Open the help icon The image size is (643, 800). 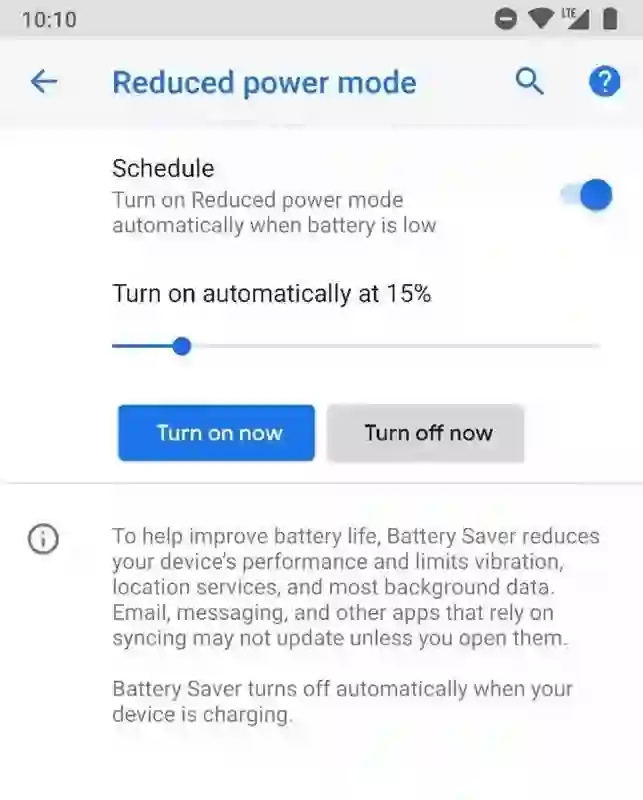click(604, 82)
